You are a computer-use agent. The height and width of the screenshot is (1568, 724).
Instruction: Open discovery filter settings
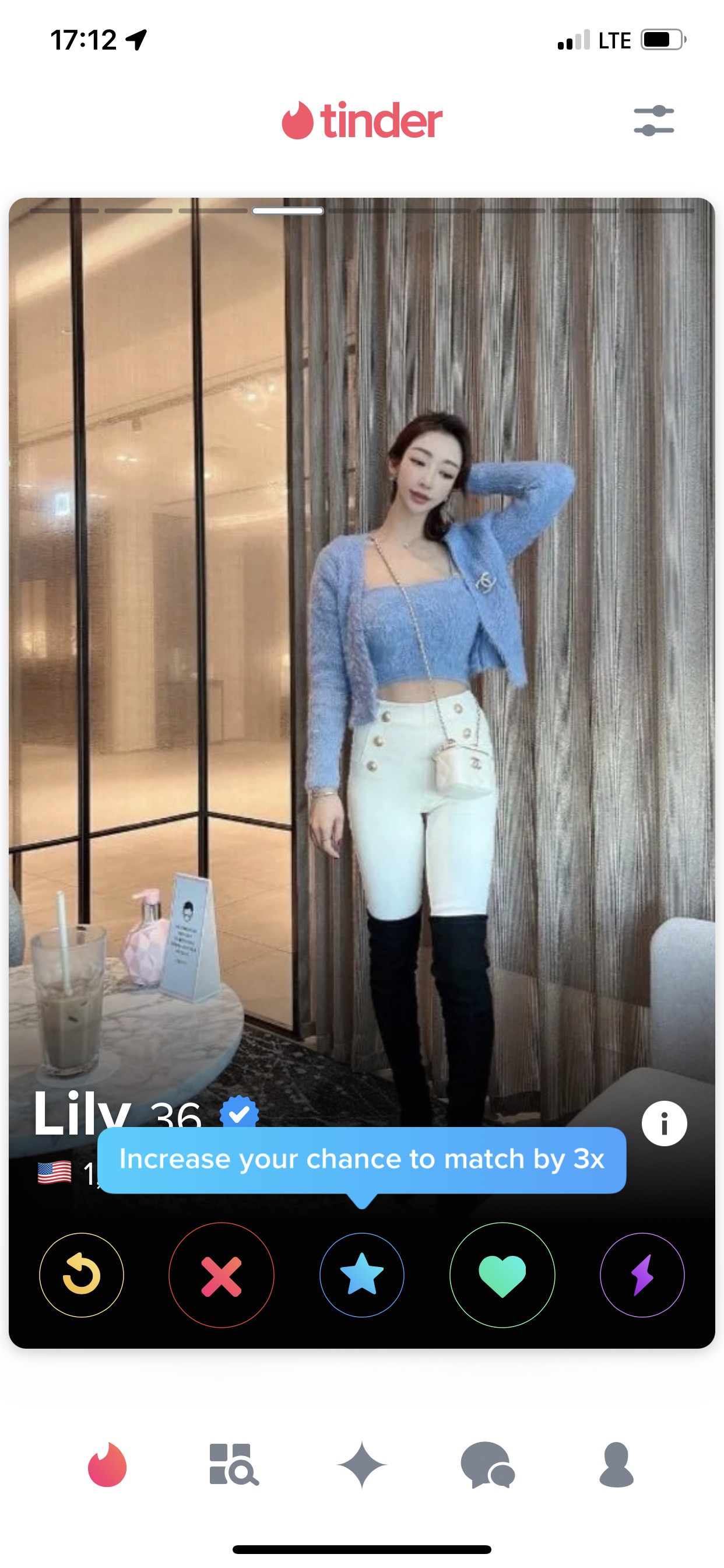coord(653,120)
